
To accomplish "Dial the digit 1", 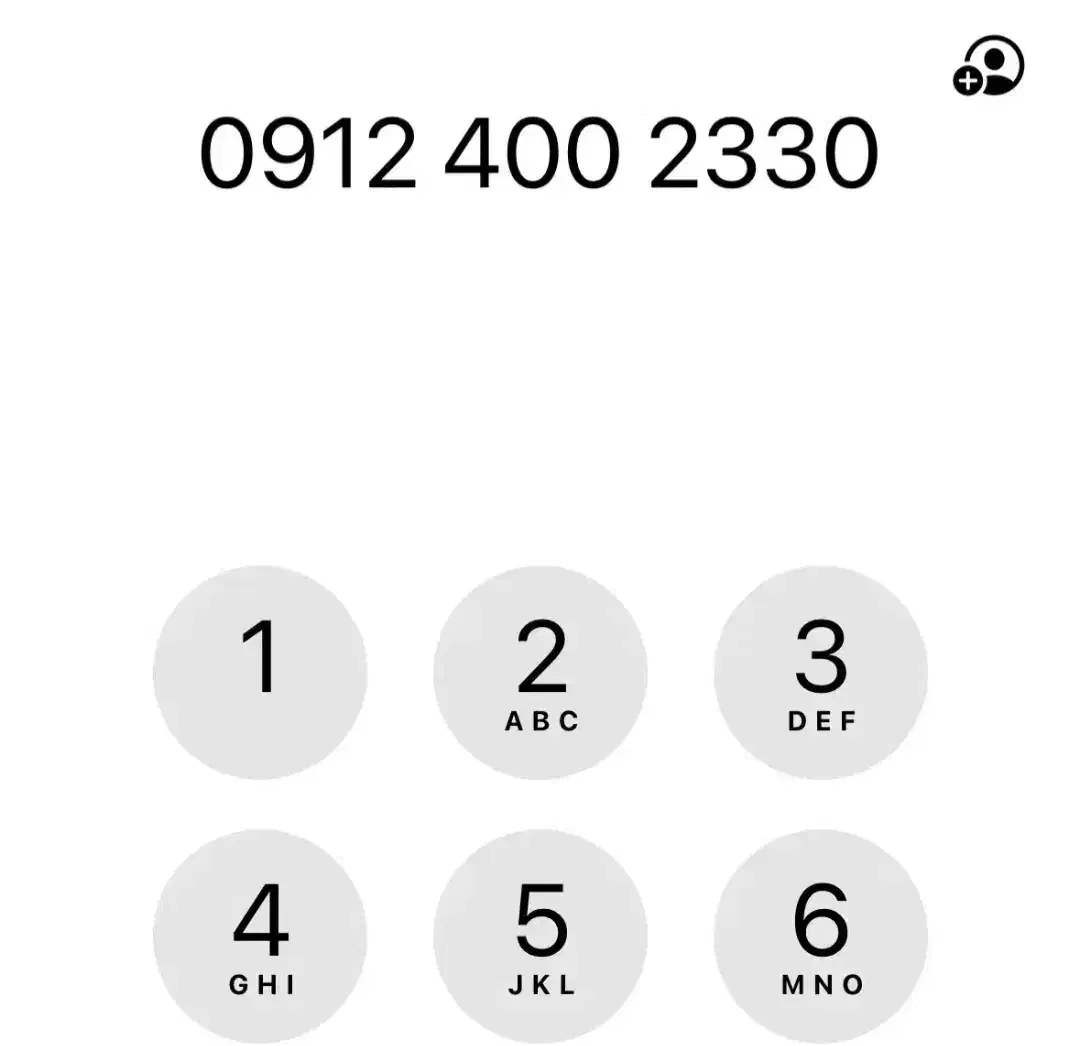I will (260, 672).
